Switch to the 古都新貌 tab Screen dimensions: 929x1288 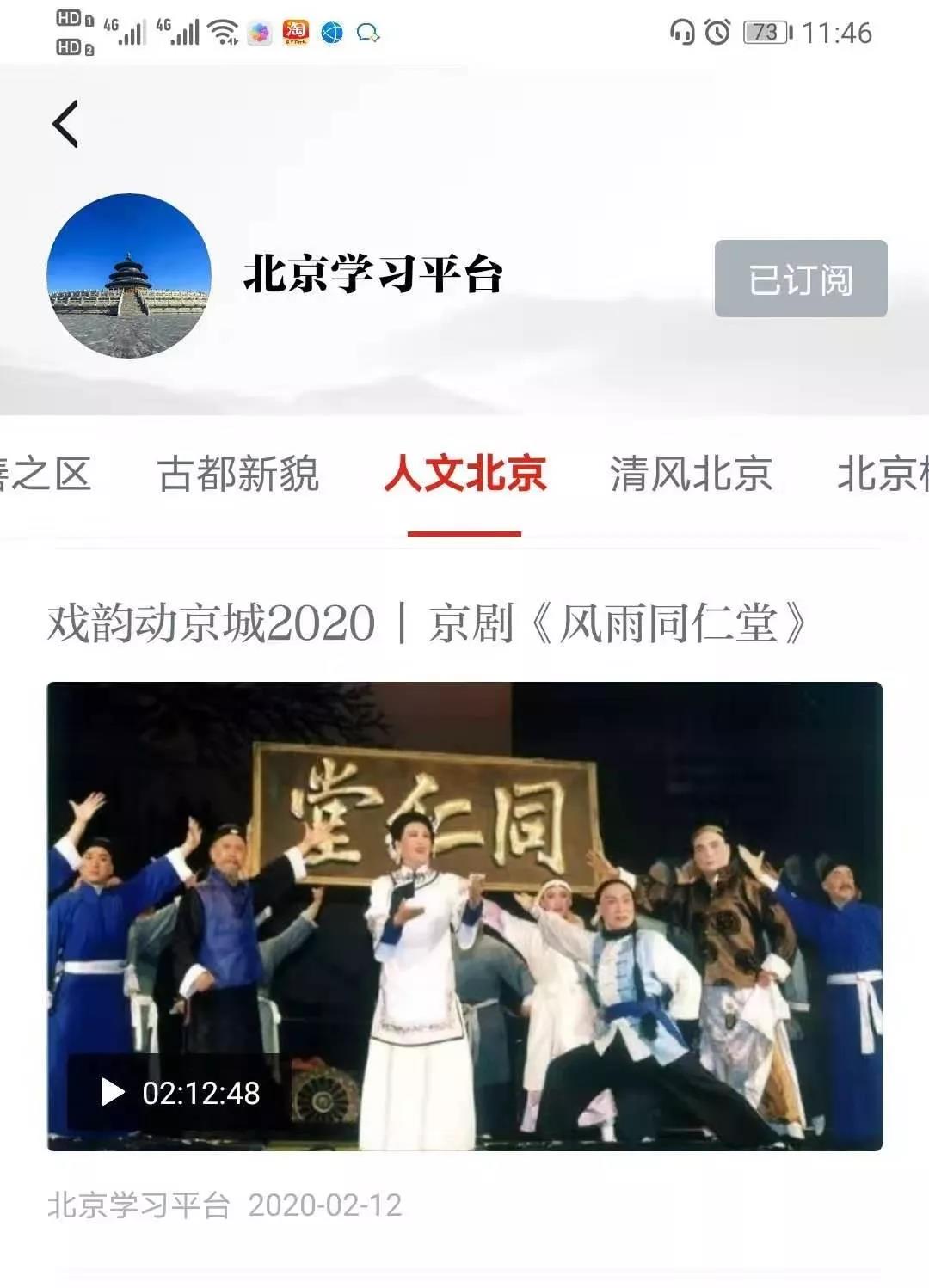(238, 474)
